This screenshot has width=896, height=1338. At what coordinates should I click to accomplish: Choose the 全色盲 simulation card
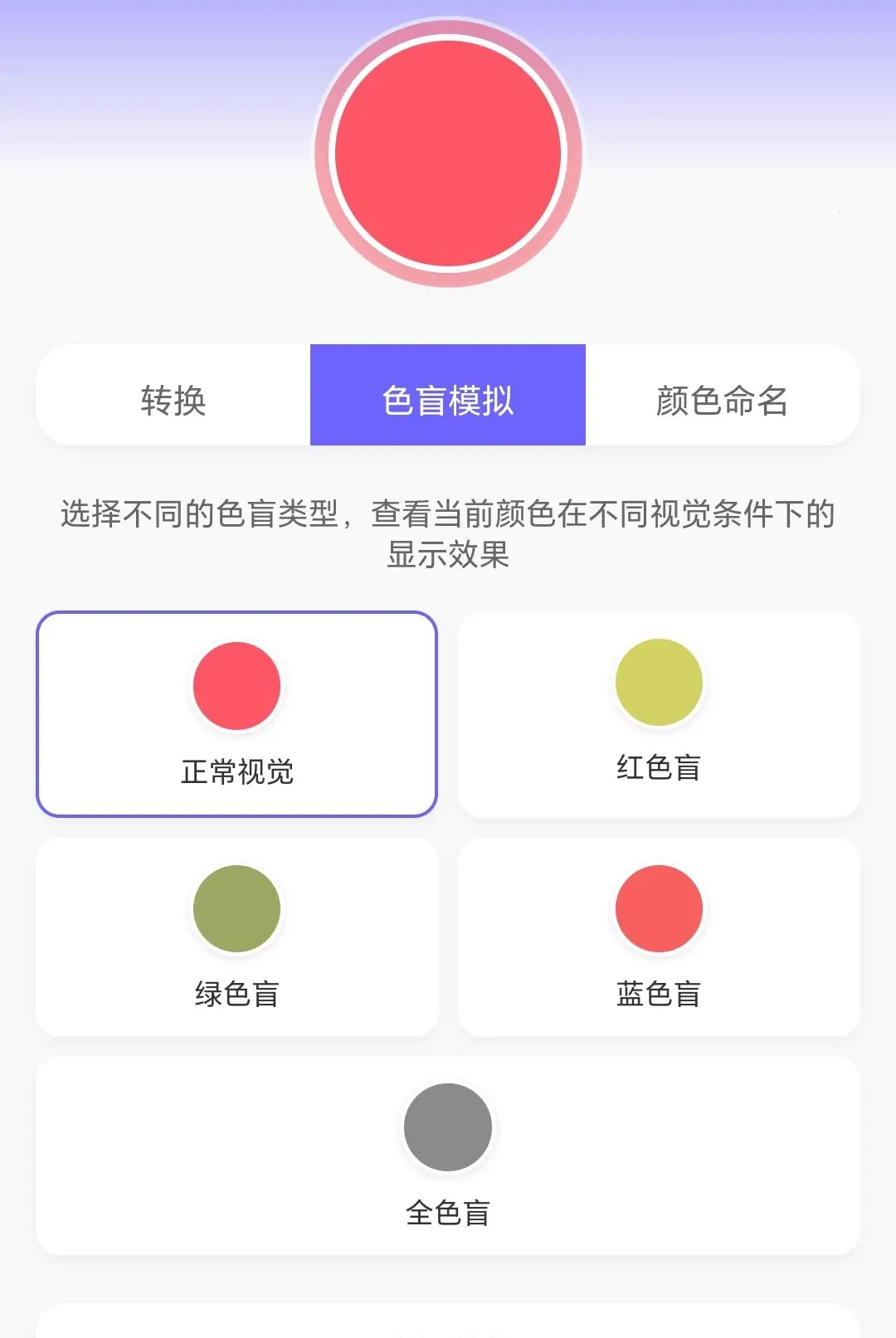coord(448,1156)
